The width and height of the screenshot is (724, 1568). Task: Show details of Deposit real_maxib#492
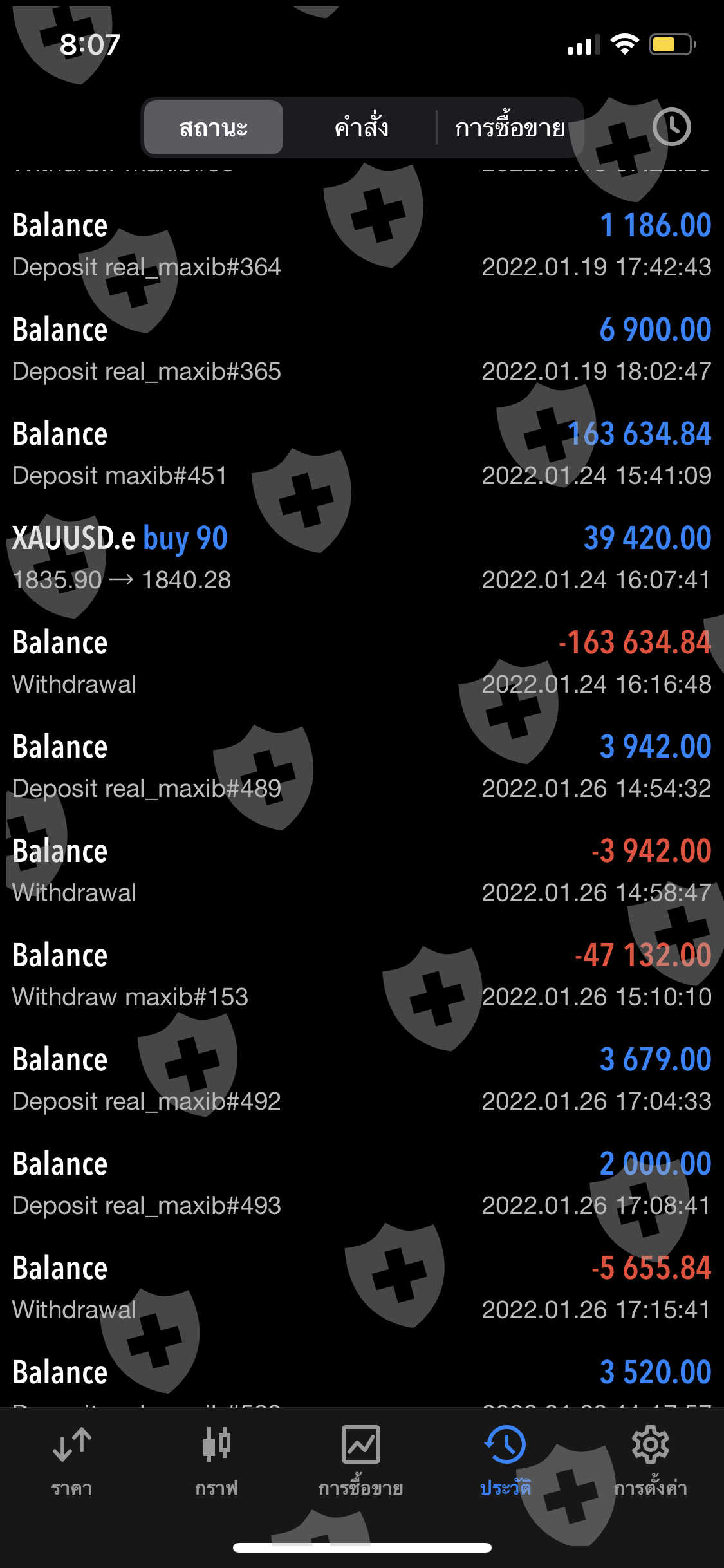[362, 1079]
